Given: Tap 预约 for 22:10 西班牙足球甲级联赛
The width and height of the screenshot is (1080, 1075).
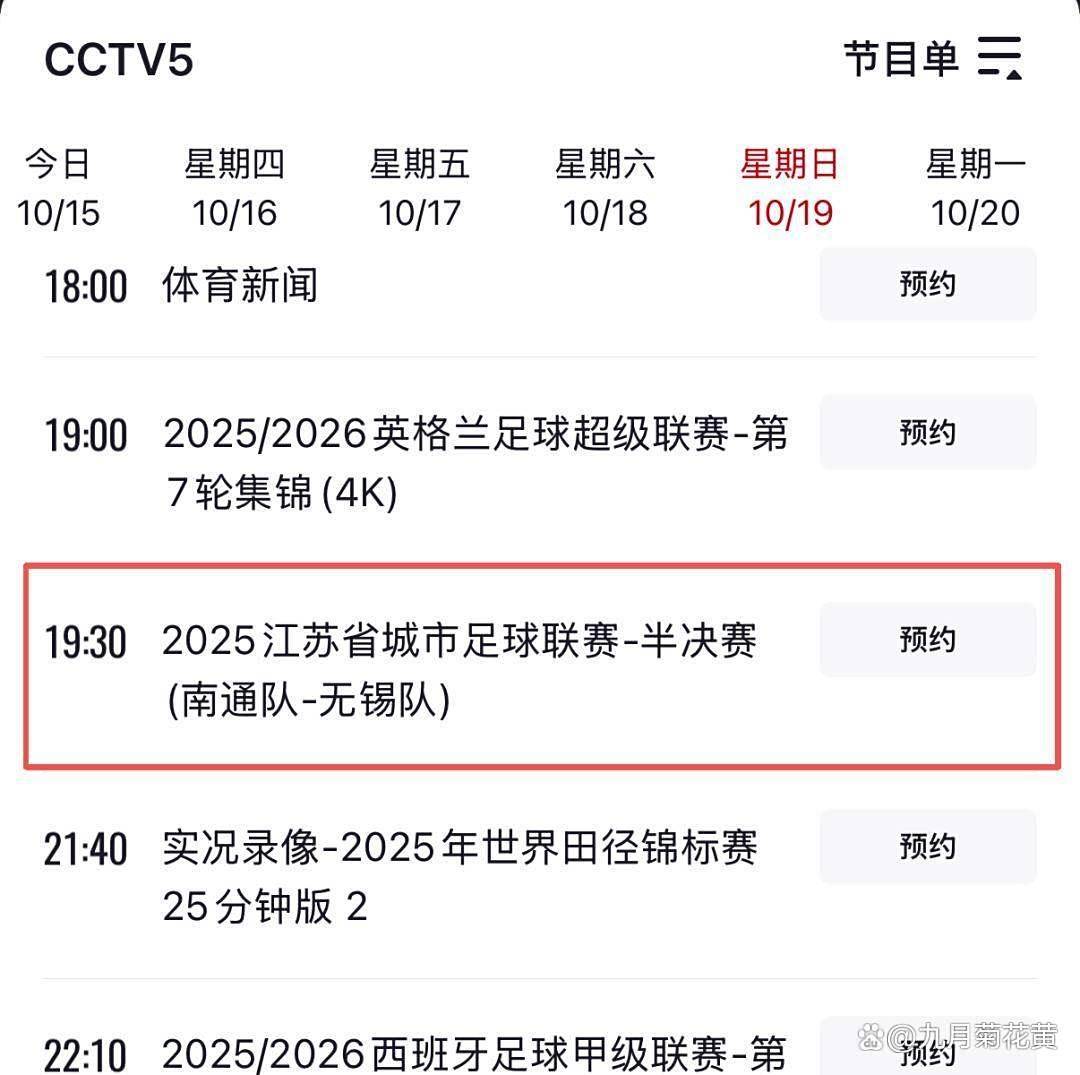Looking at the screenshot, I should 927,1050.
